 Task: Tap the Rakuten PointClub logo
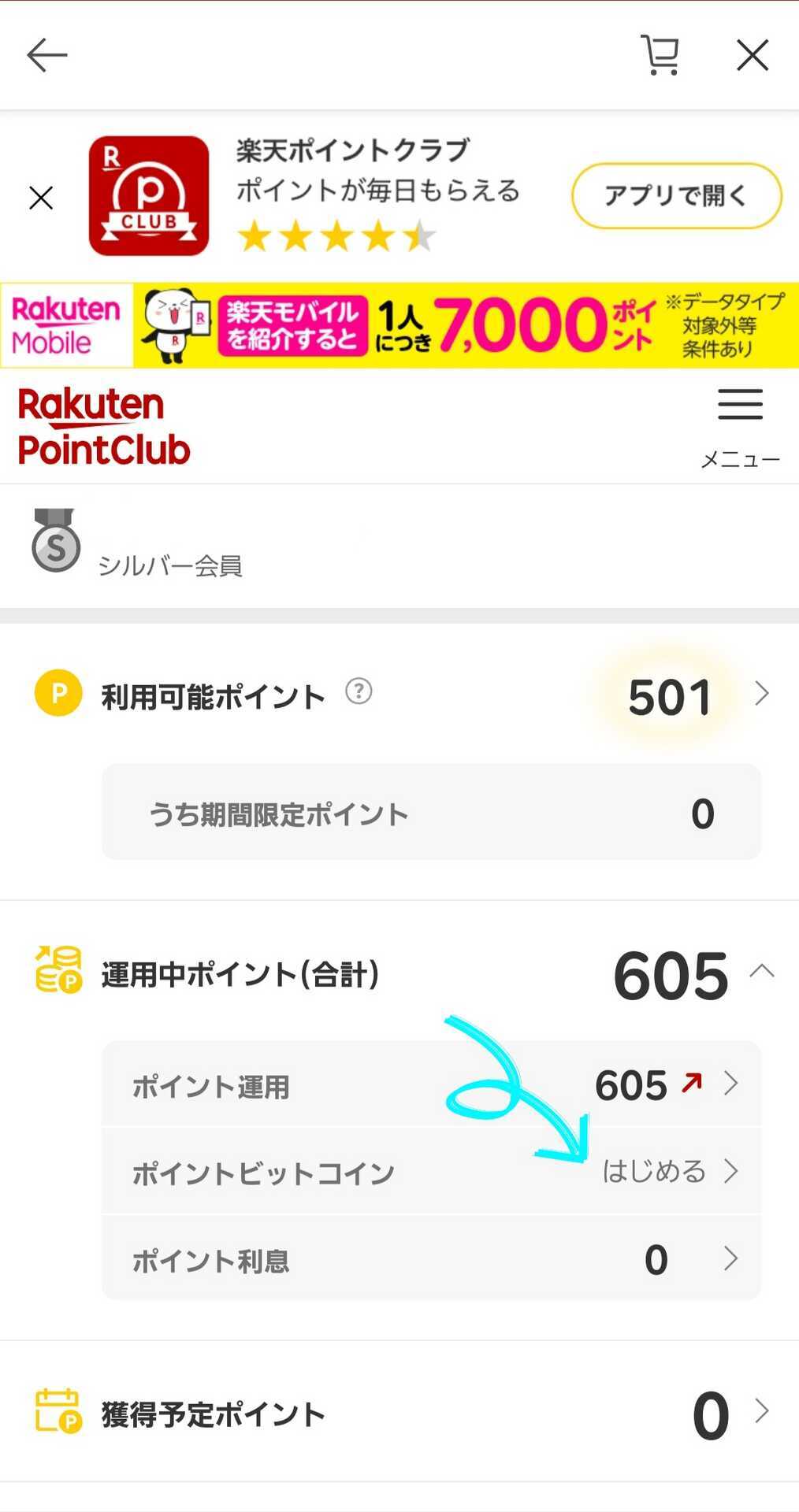click(103, 425)
